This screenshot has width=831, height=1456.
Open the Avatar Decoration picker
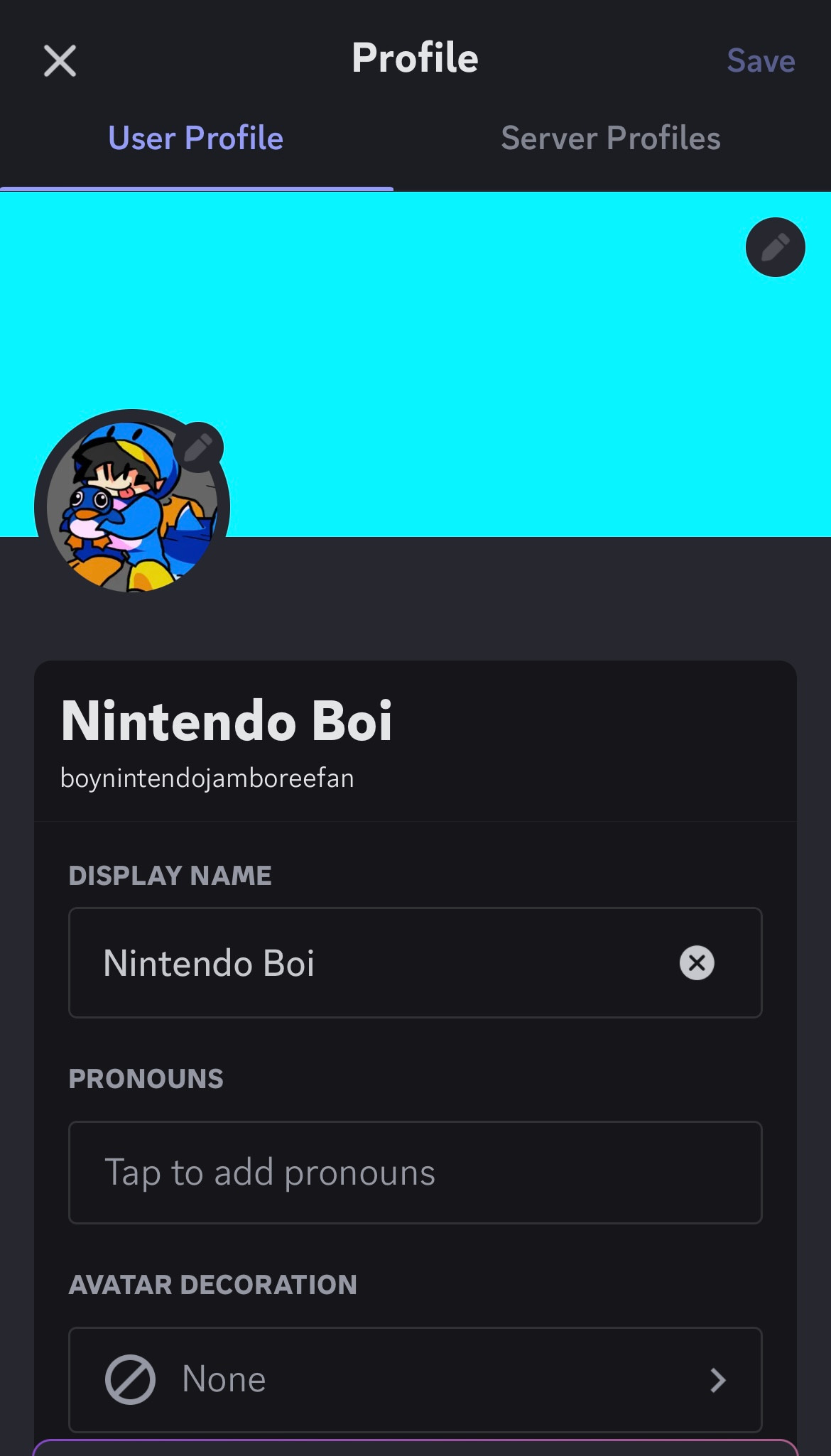pyautogui.click(x=415, y=1379)
